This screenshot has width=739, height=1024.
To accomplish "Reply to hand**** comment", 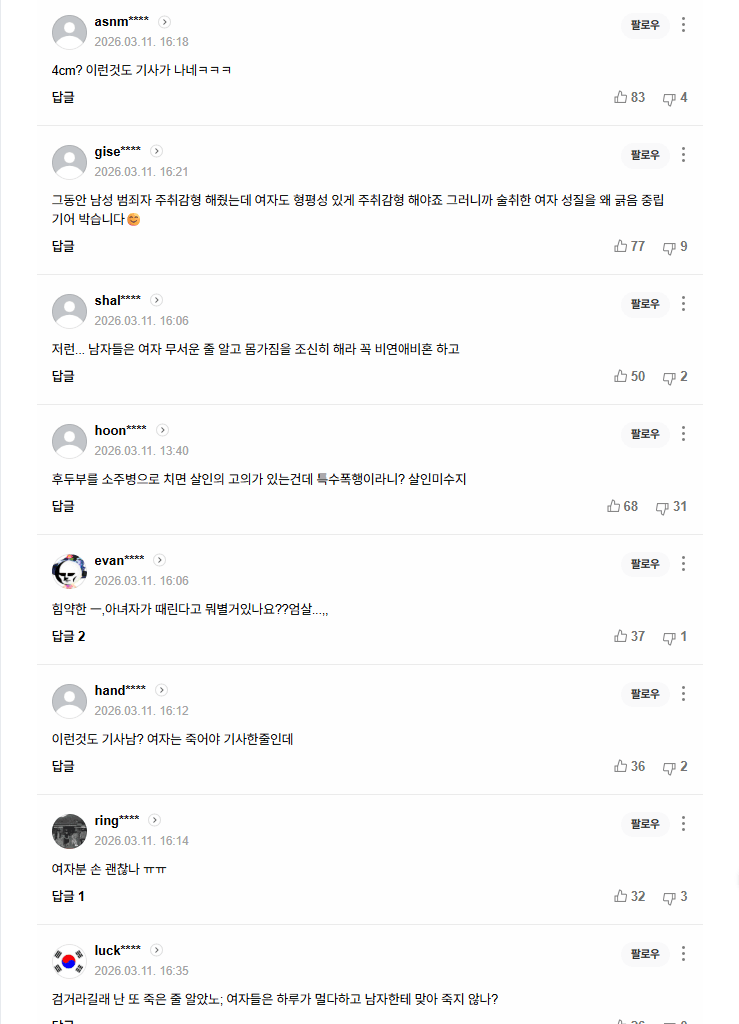I will 63,766.
